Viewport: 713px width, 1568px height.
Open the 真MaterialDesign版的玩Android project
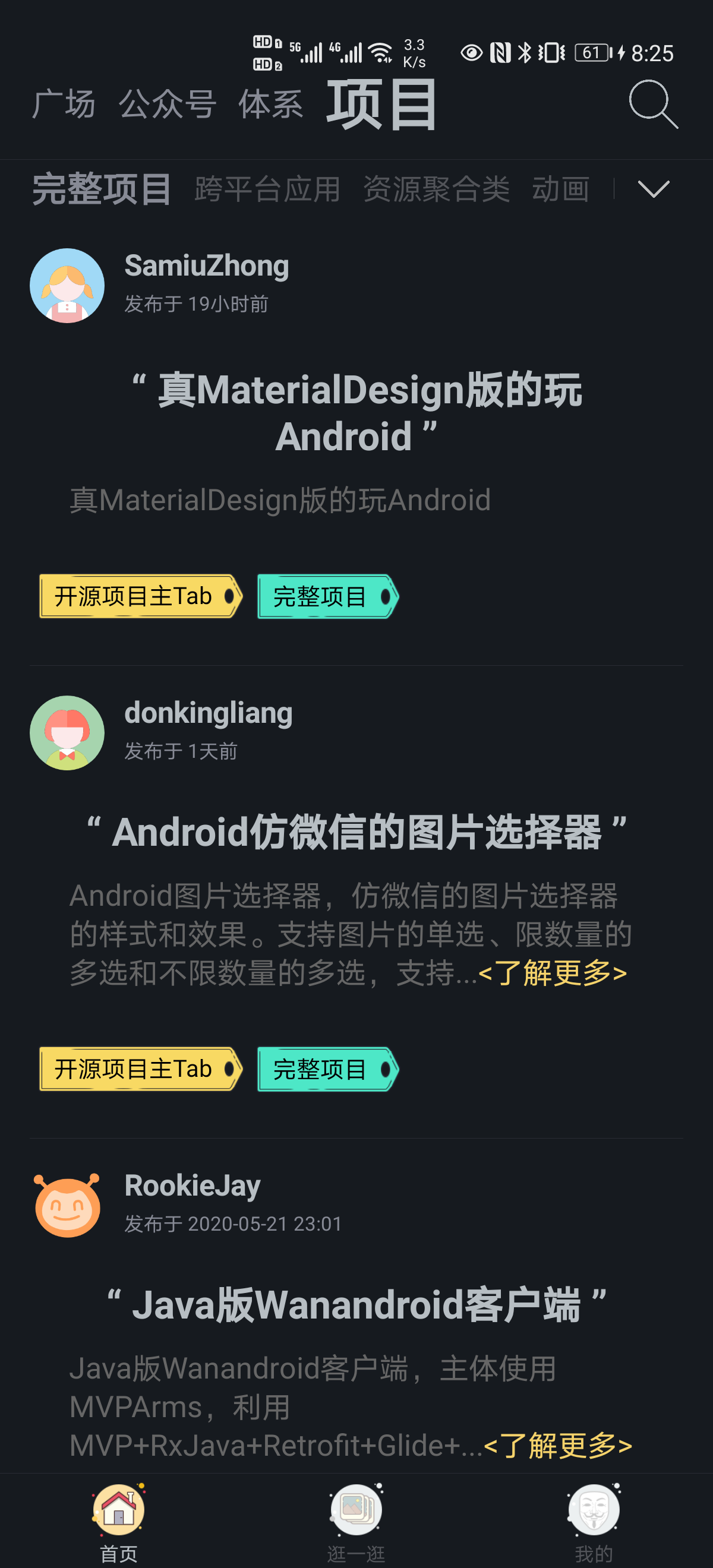pos(356,413)
